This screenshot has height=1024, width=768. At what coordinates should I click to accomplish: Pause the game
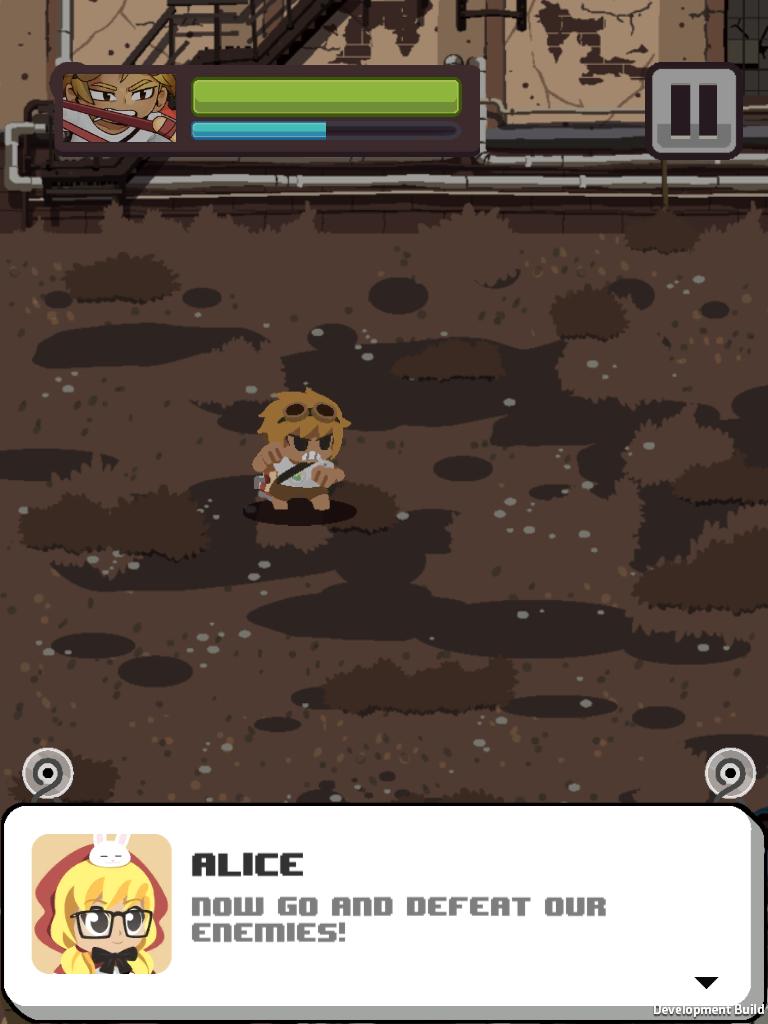tap(694, 110)
